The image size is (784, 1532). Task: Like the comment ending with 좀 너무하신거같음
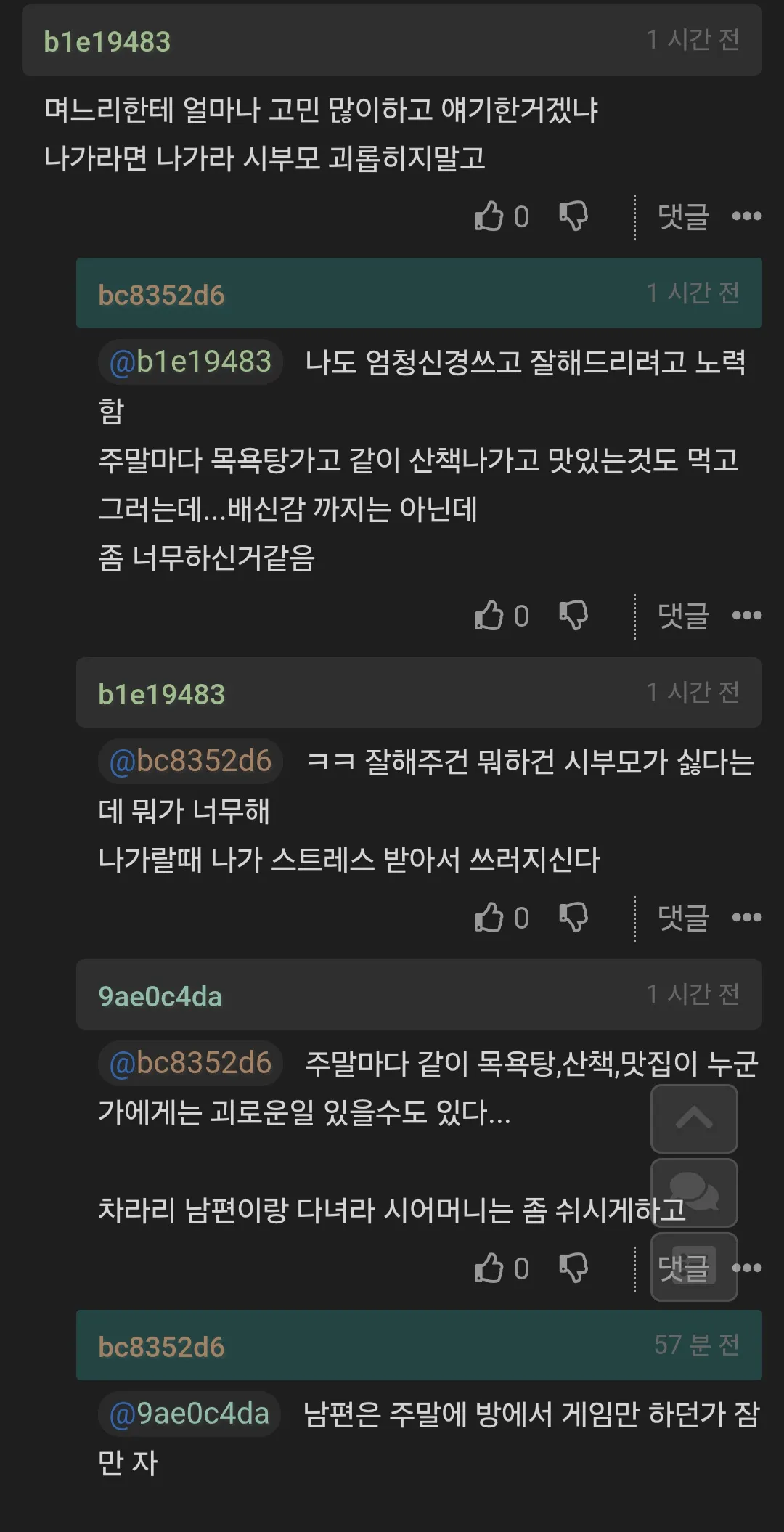[489, 616]
